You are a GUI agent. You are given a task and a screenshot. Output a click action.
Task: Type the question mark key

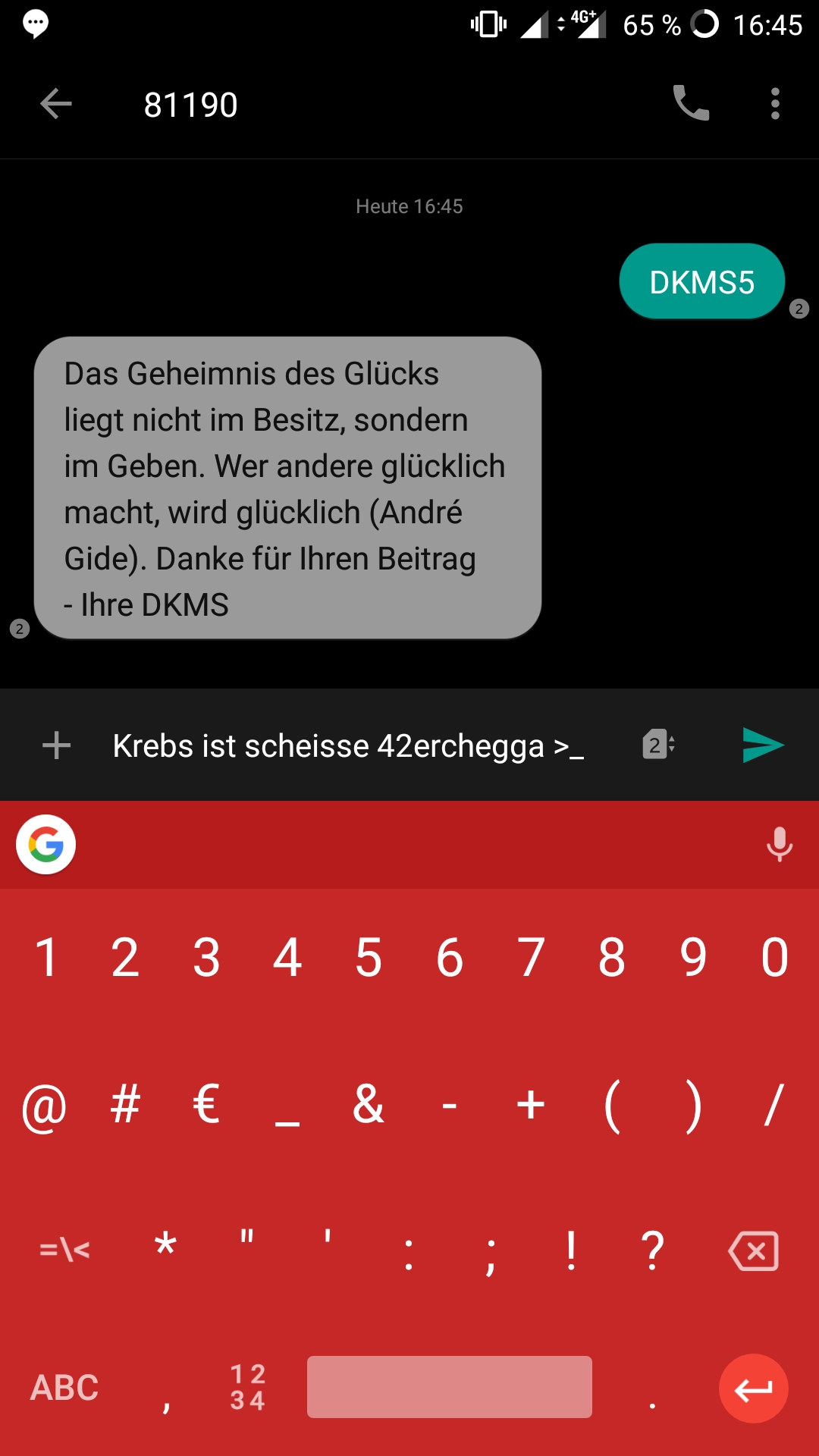coord(652,1250)
